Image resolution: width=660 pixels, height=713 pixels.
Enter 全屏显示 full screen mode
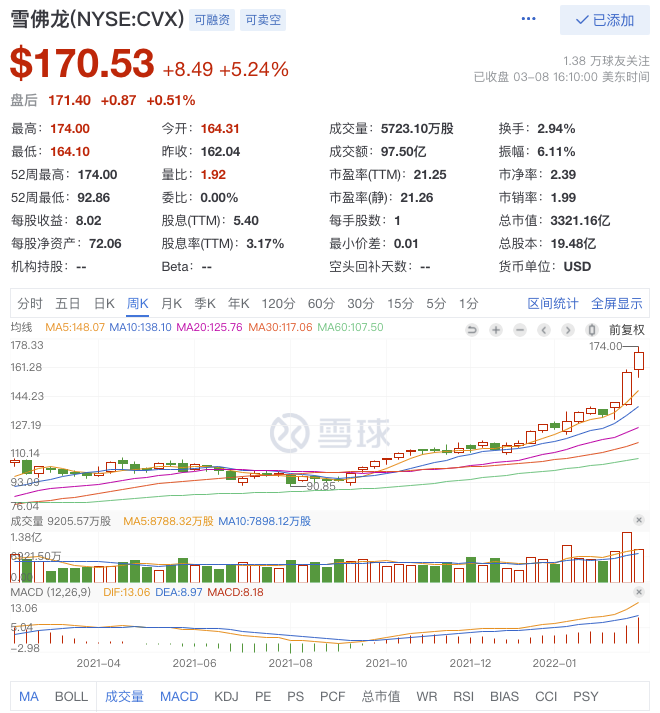pos(617,304)
